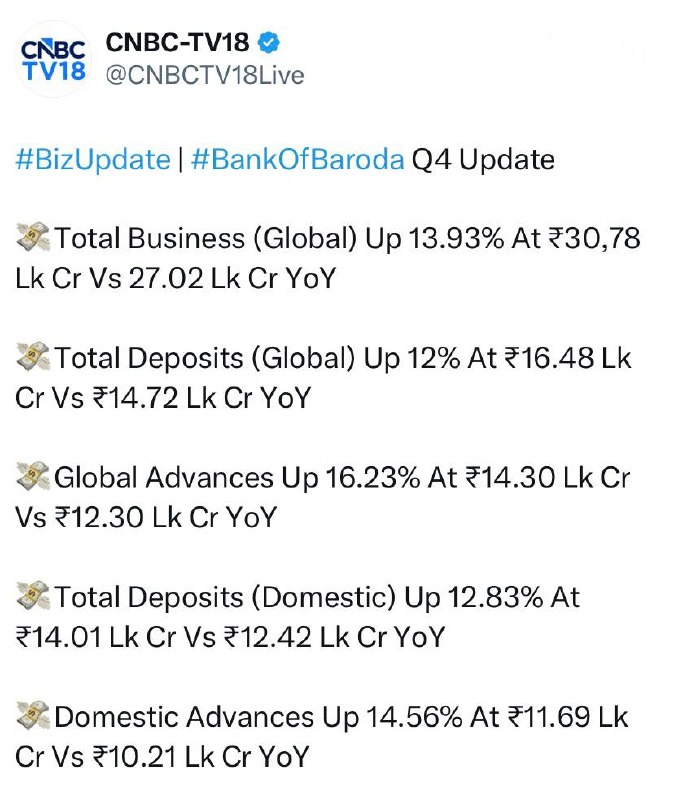The width and height of the screenshot is (674, 800).
Task: Open the CNBC-TV18 profile picture
Action: click(x=53, y=60)
